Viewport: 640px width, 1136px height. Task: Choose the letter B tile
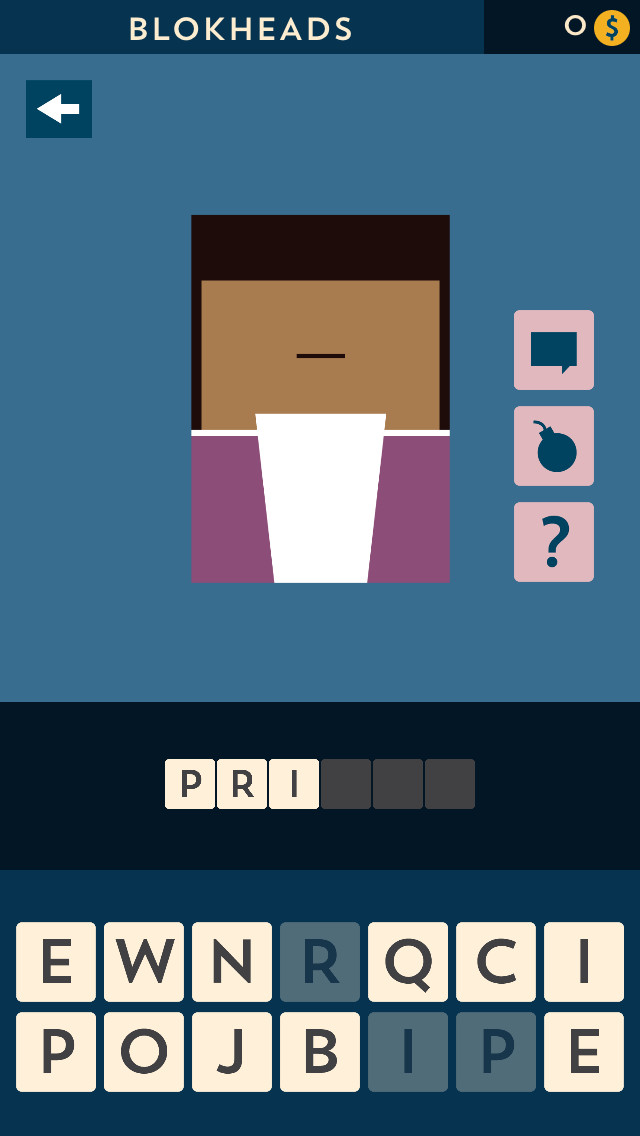320,1052
